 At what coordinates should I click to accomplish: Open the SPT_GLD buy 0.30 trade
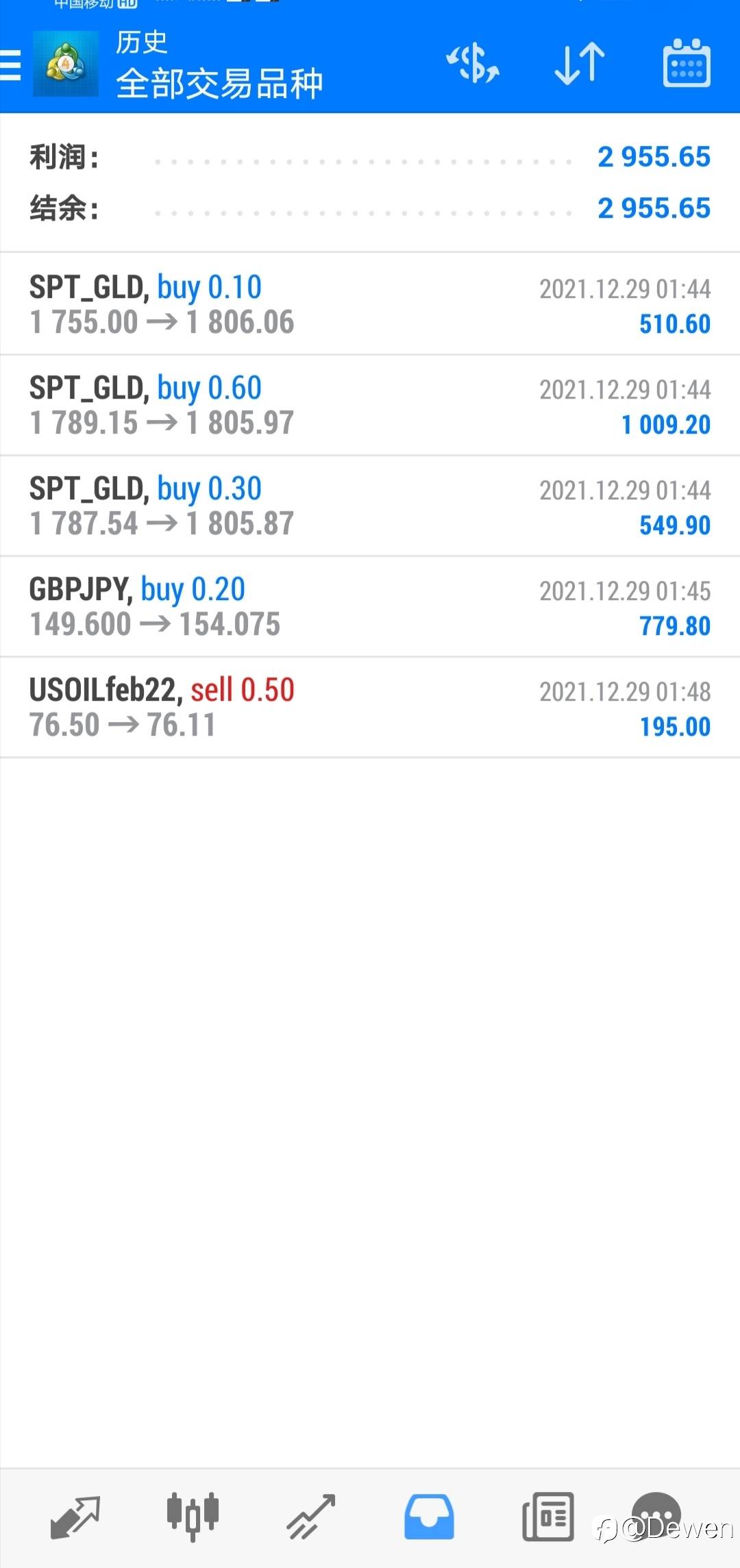(x=370, y=506)
